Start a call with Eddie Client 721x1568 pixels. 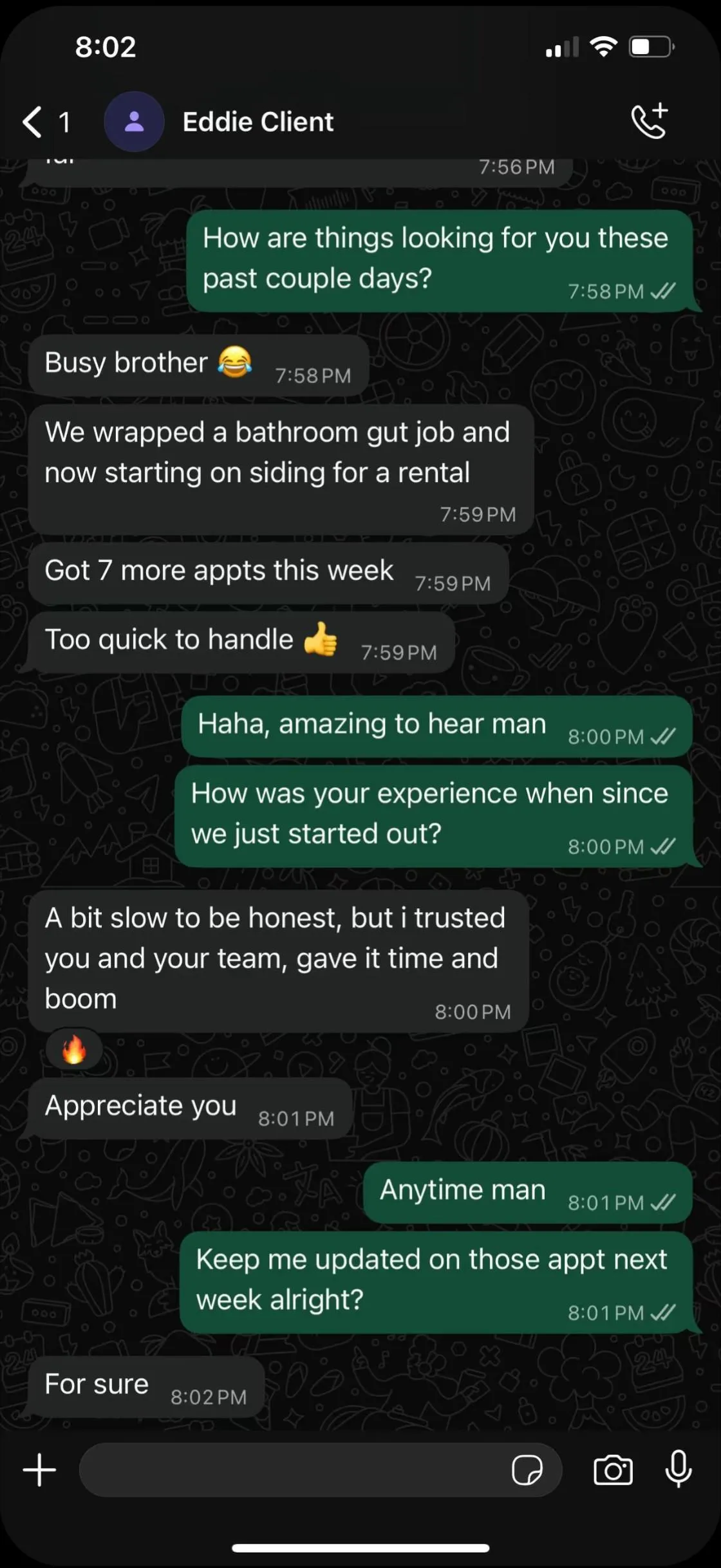point(649,121)
